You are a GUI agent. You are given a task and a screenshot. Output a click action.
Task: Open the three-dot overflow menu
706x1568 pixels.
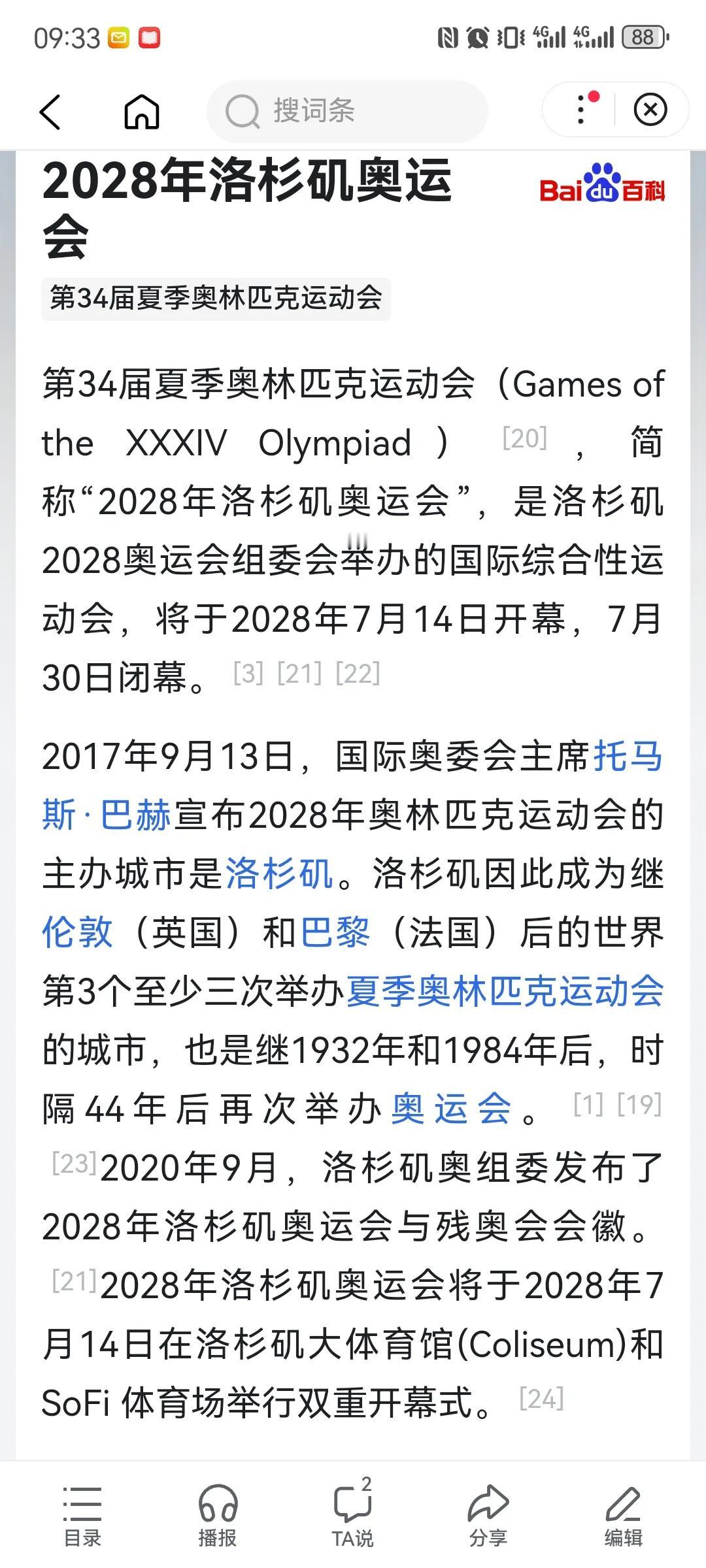[579, 111]
